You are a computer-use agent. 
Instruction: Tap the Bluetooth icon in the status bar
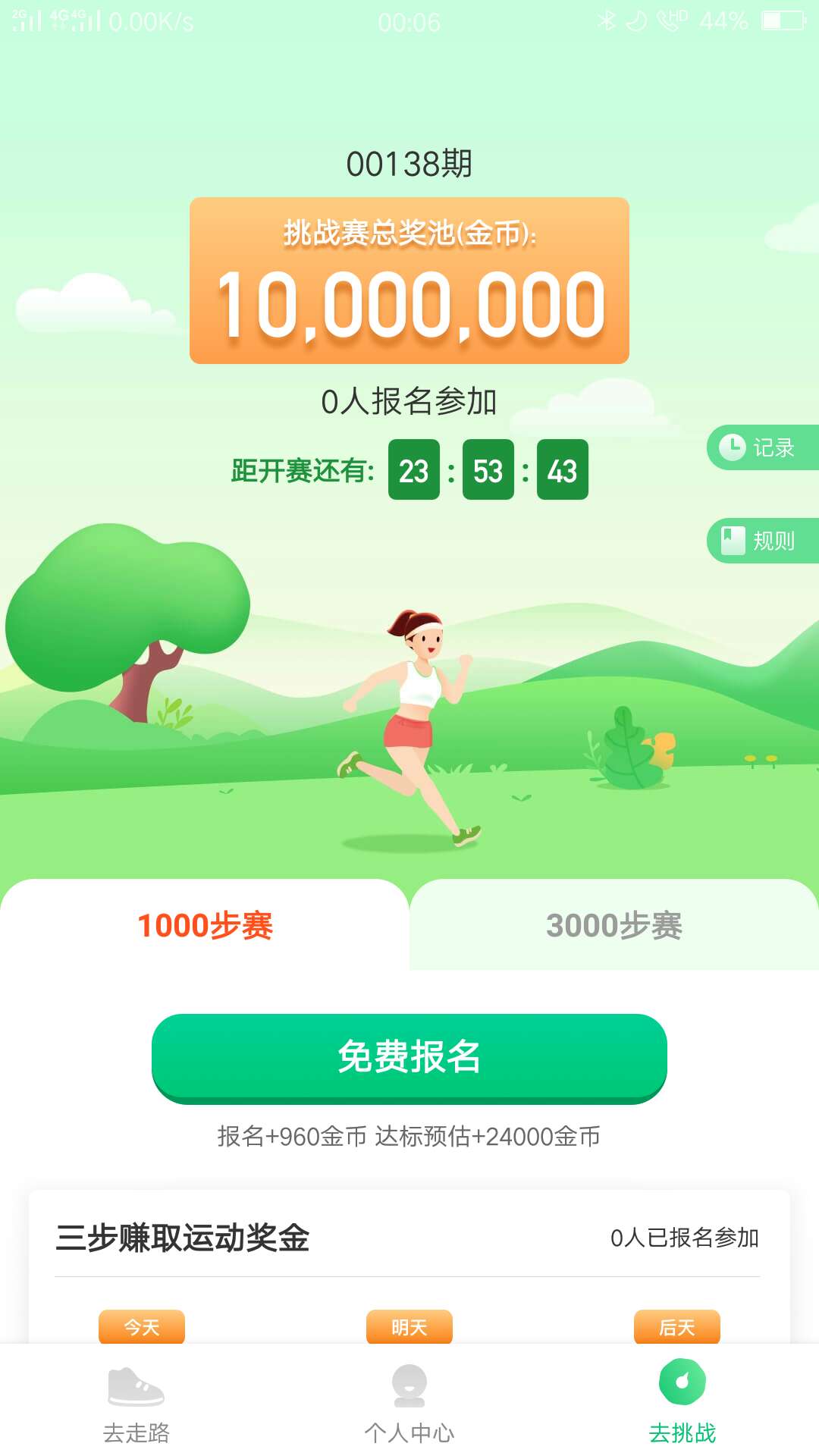608,21
